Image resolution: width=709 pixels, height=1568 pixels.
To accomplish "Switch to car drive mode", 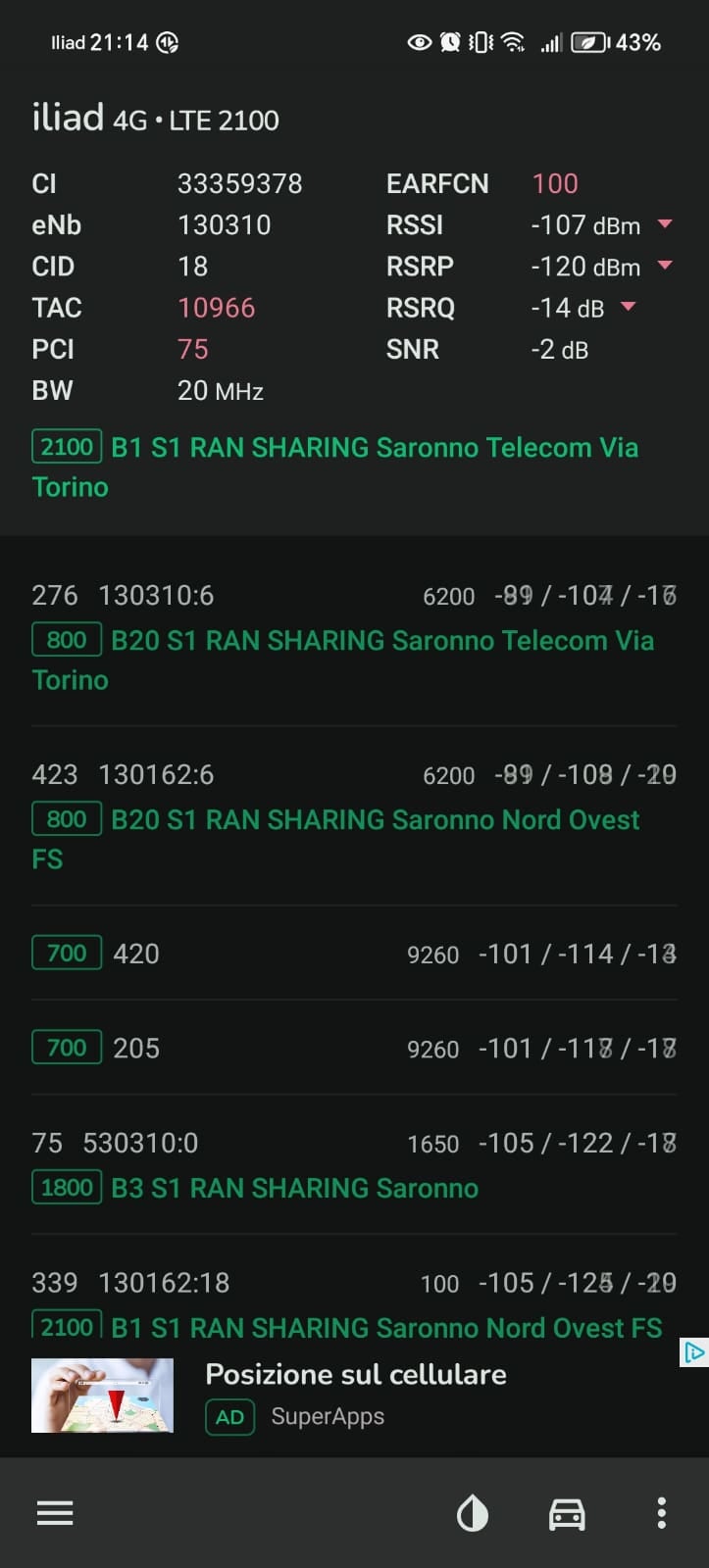I will pyautogui.click(x=567, y=1514).
